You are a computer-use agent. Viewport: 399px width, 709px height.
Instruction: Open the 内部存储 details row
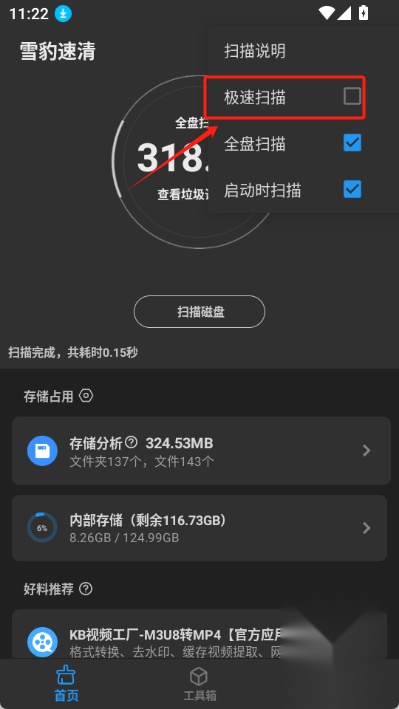(x=200, y=528)
